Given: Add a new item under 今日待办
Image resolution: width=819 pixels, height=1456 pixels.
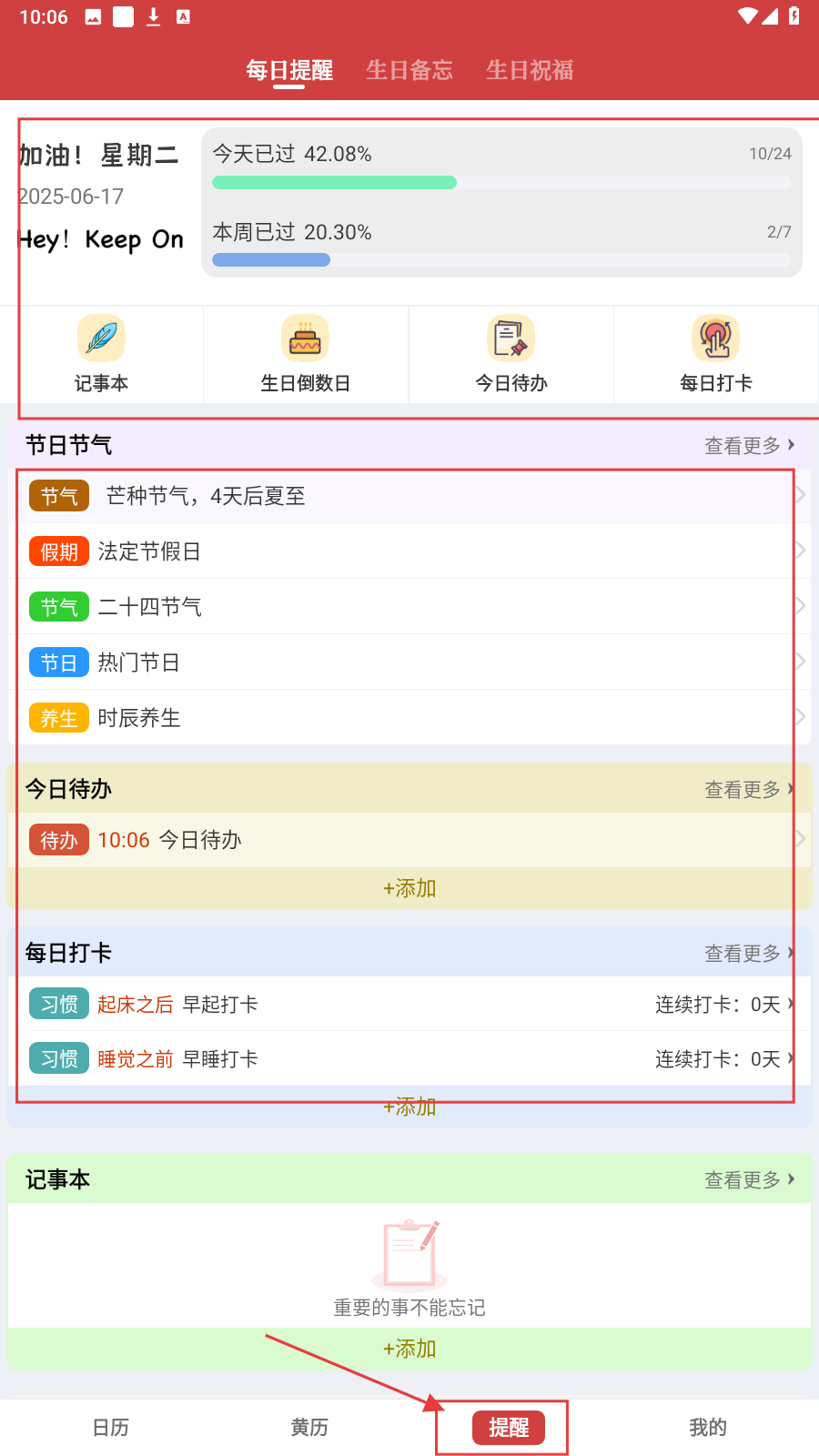Looking at the screenshot, I should (409, 888).
